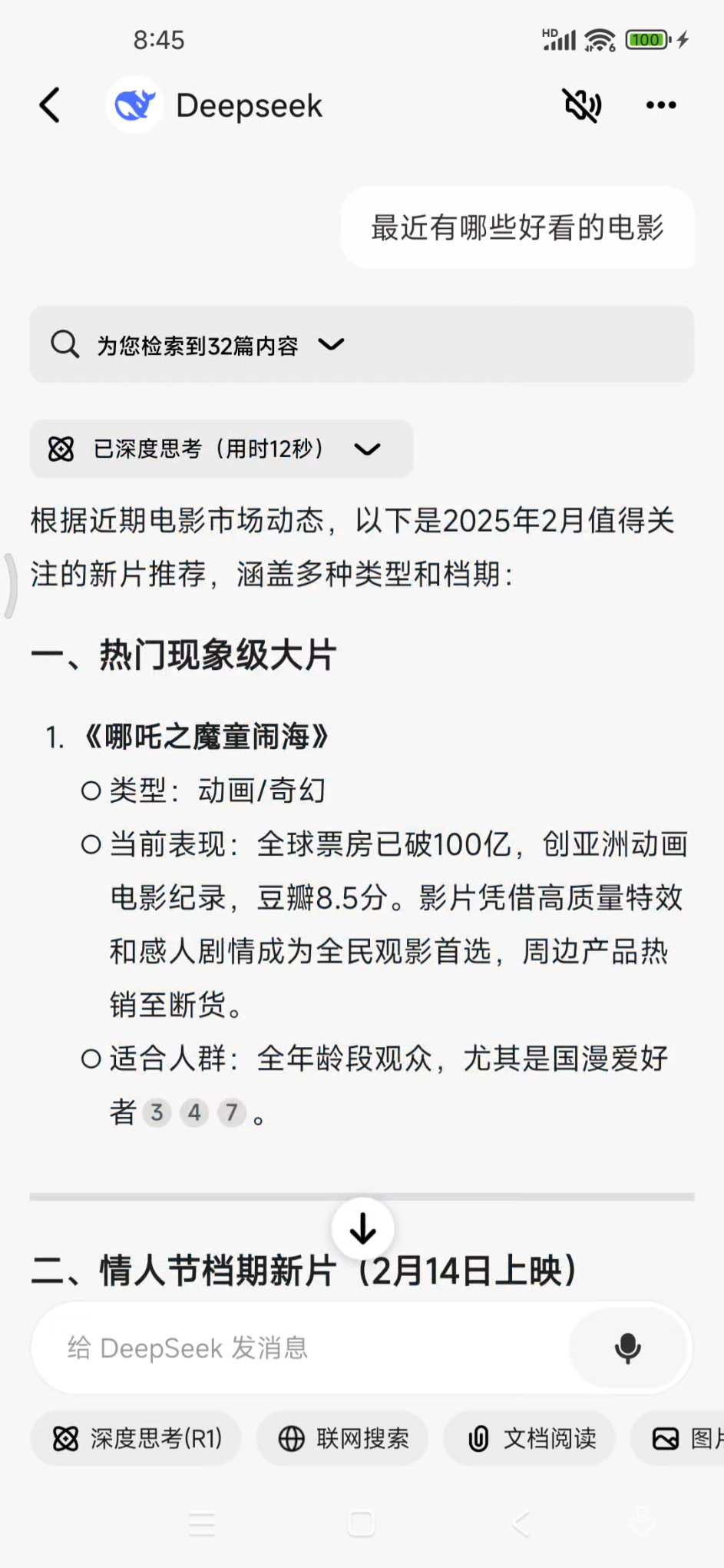Choose the 文档阅读 chip
Screen dimensions: 724x1568
click(530, 1438)
